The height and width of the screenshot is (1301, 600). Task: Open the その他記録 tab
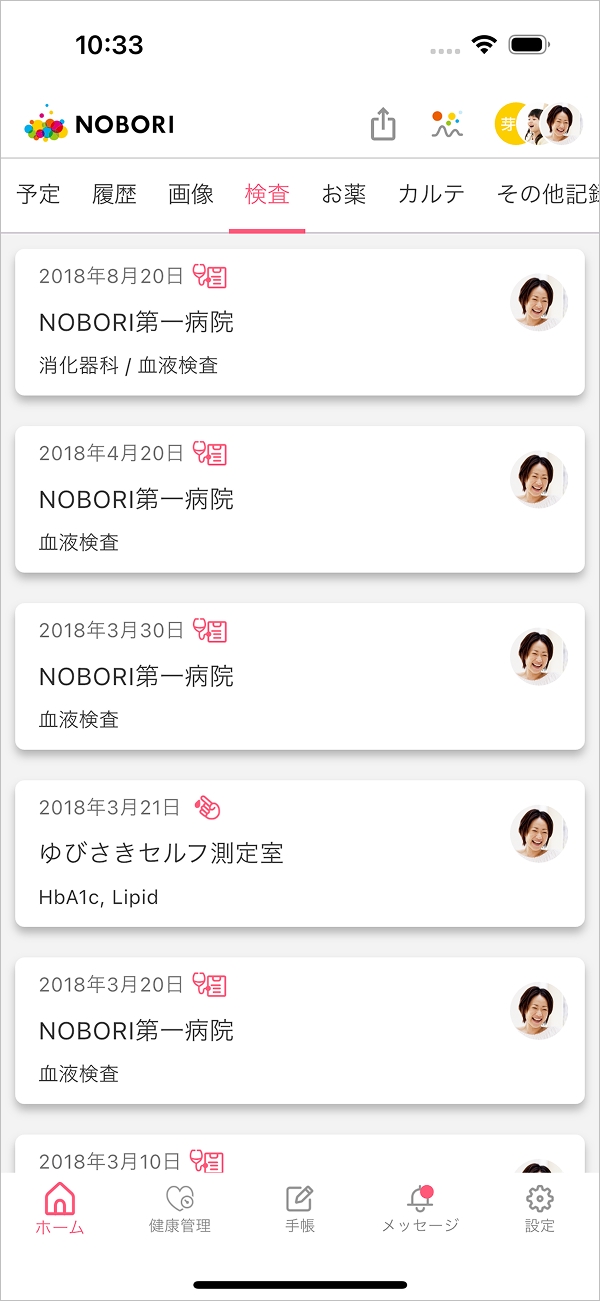[547, 194]
